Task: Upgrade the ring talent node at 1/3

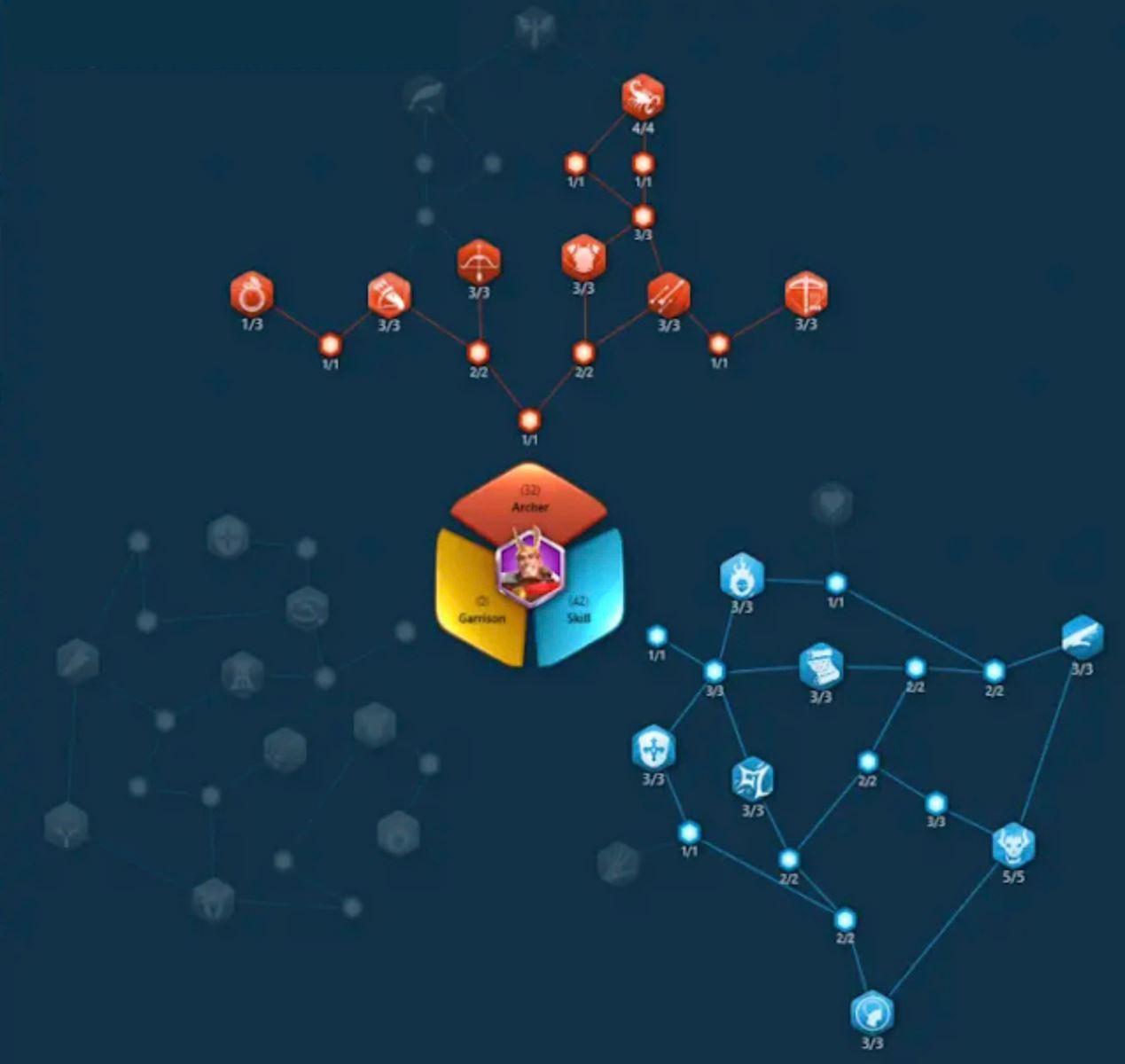Action: 252,293
